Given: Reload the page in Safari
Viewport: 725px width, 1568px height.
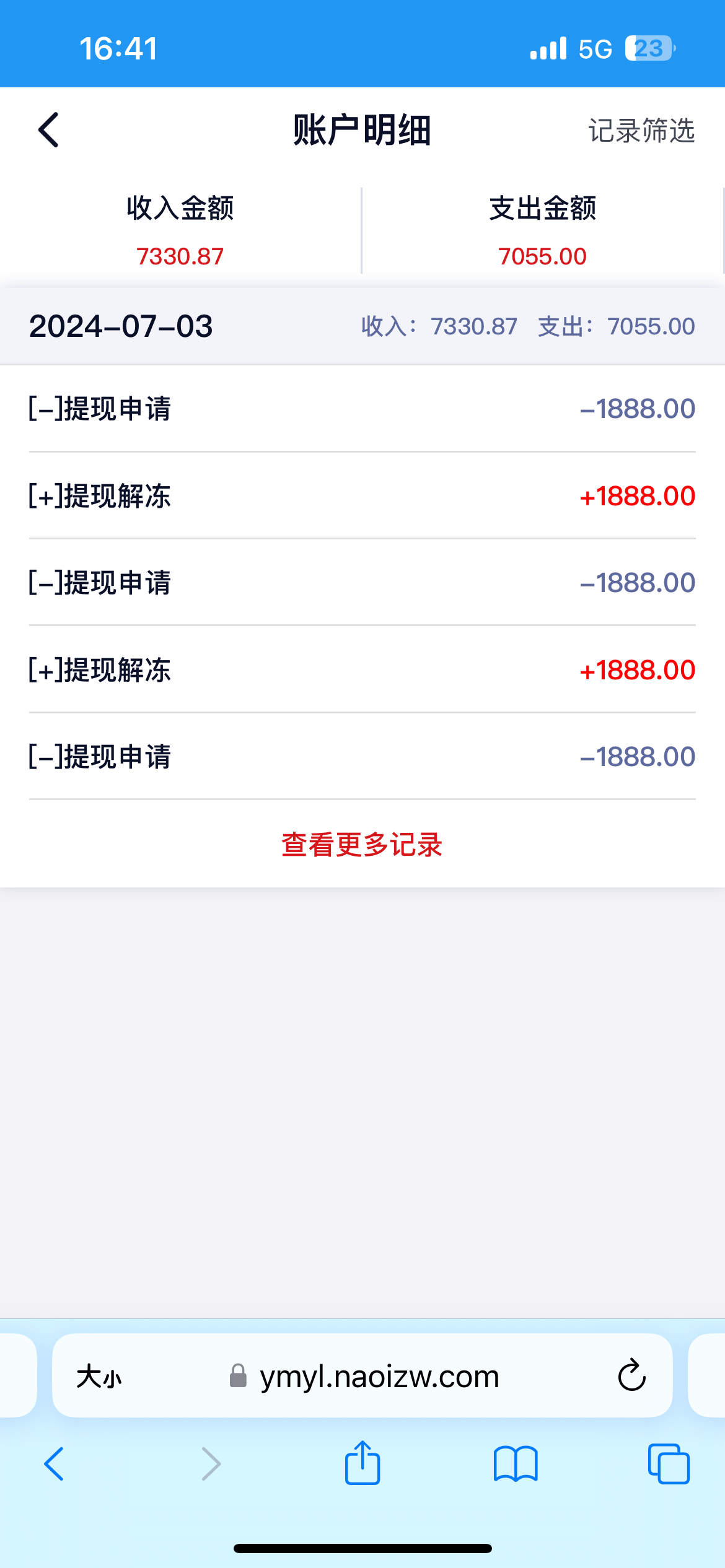Looking at the screenshot, I should [631, 1375].
